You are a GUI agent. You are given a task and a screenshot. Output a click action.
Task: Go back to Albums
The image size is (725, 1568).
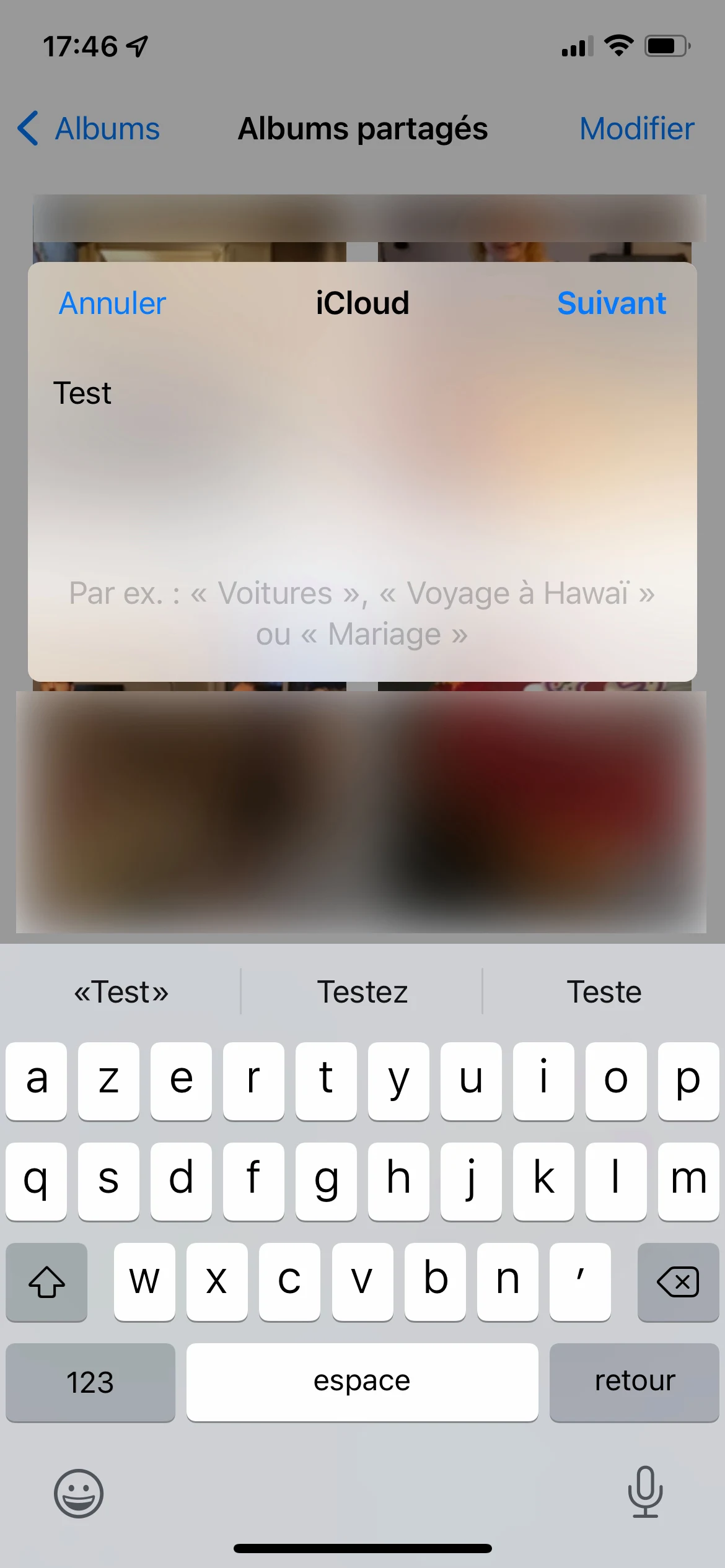(x=89, y=129)
